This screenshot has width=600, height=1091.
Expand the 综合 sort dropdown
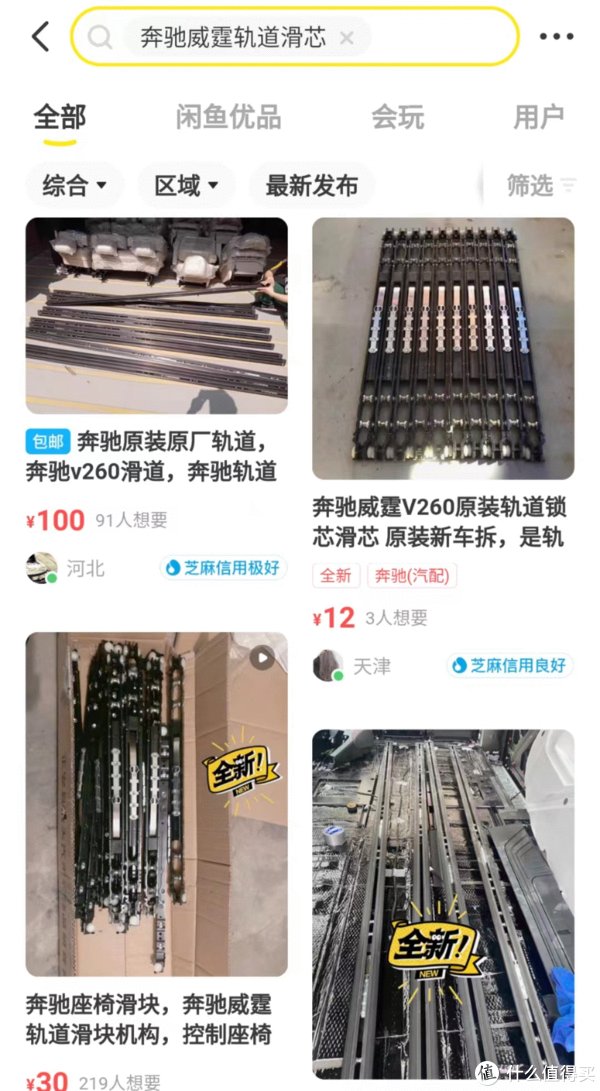click(76, 185)
